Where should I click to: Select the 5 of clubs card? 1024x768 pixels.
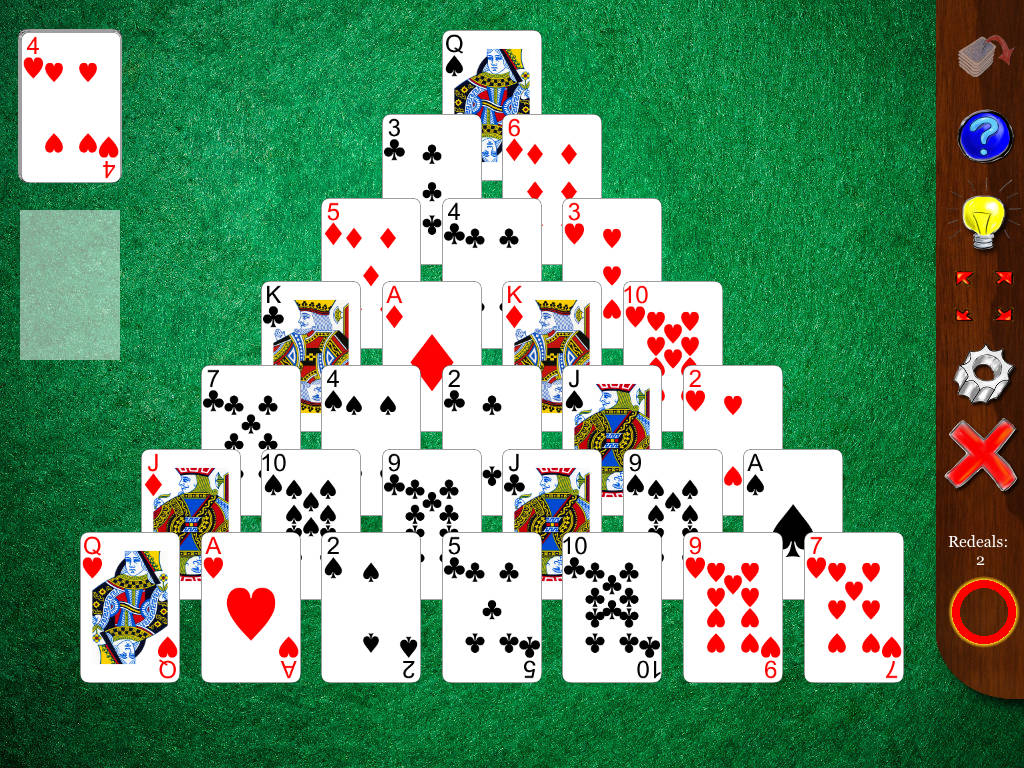pyautogui.click(x=491, y=607)
